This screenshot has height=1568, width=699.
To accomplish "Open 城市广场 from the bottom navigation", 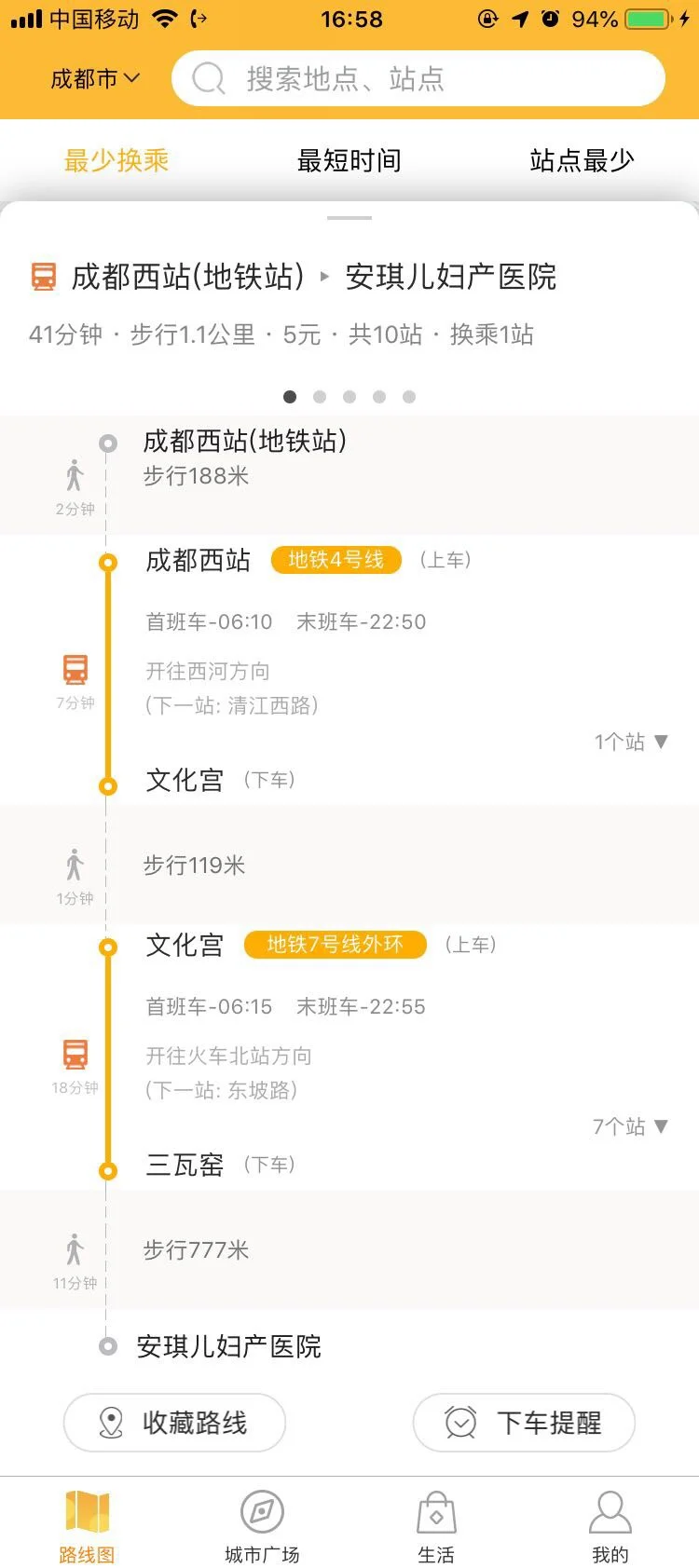I will 261,1509.
